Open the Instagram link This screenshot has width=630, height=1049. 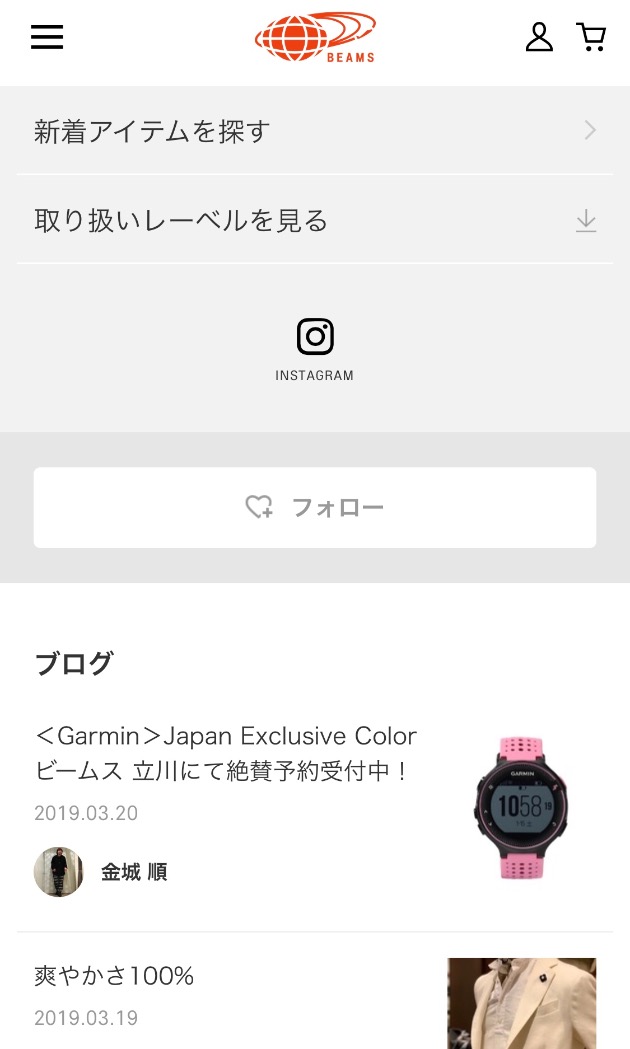point(315,348)
